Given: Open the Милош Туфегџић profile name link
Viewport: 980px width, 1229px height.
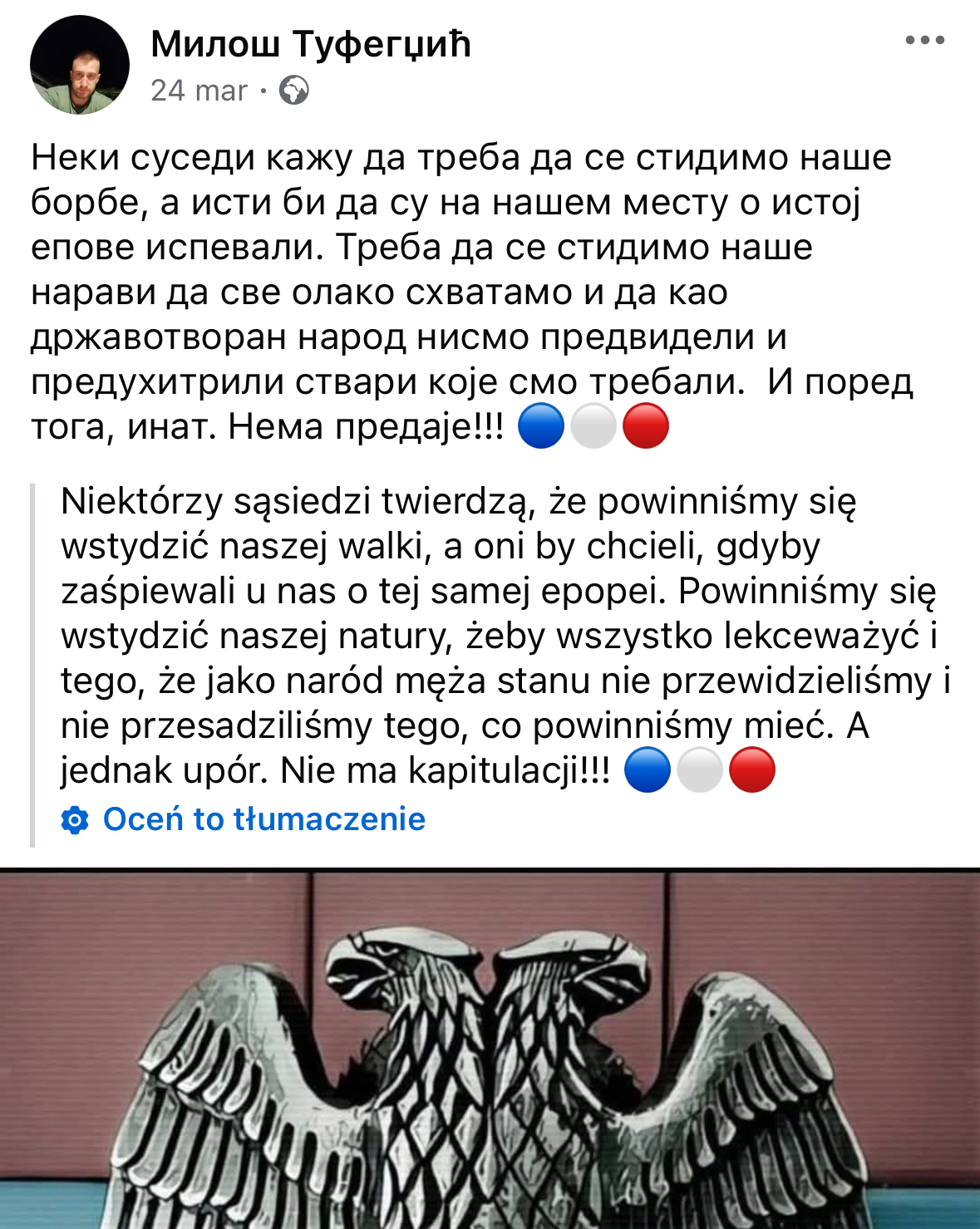Looking at the screenshot, I should pos(310,44).
